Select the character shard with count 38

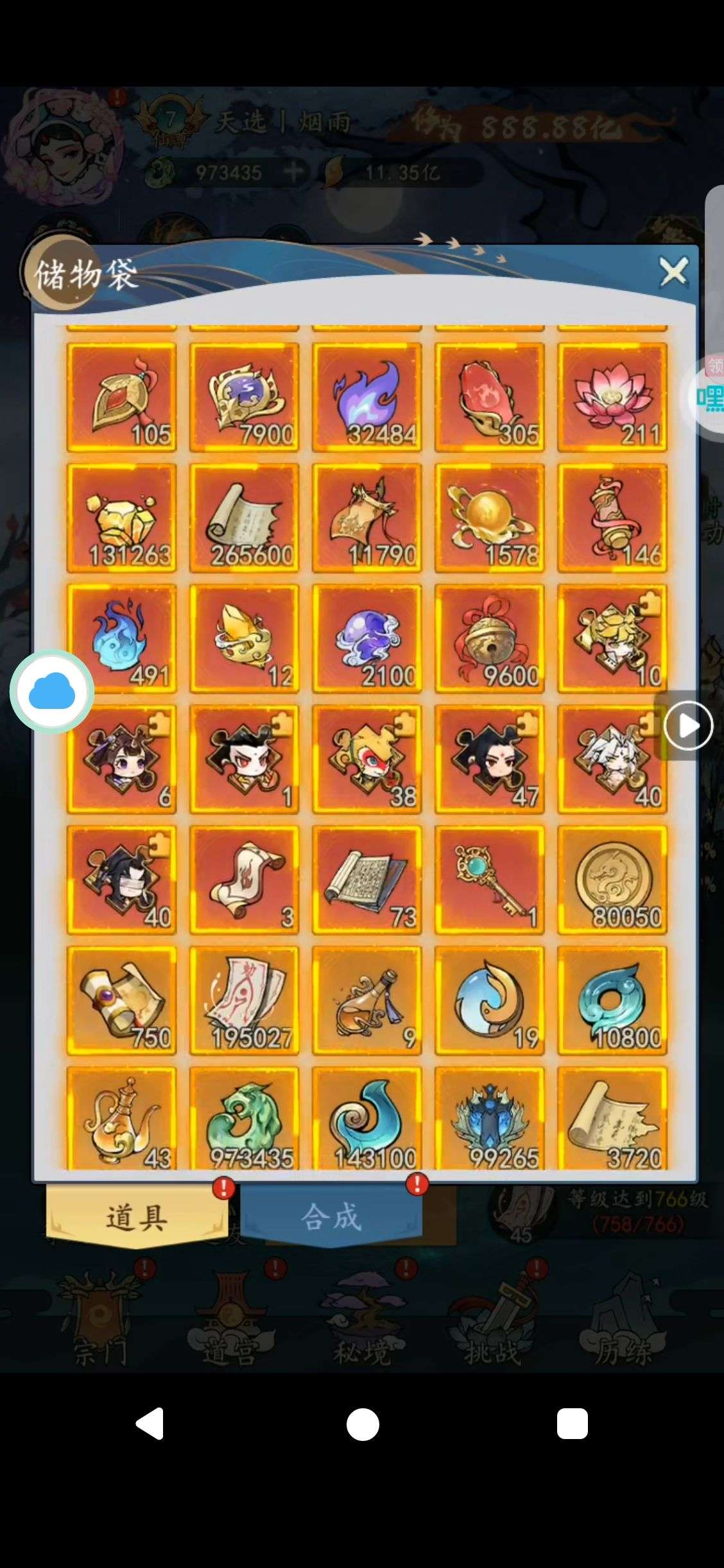tap(366, 759)
